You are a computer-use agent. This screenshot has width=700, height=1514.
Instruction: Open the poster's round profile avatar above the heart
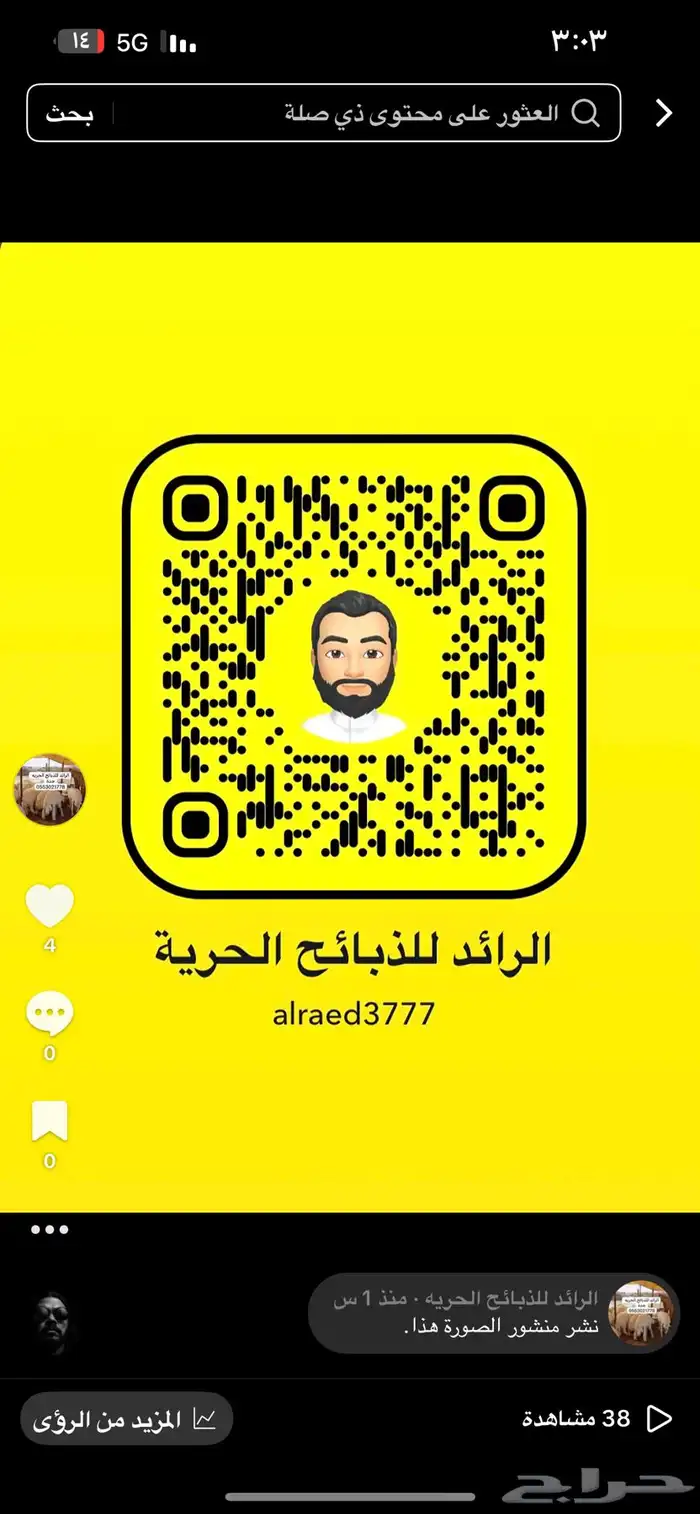pyautogui.click(x=49, y=790)
